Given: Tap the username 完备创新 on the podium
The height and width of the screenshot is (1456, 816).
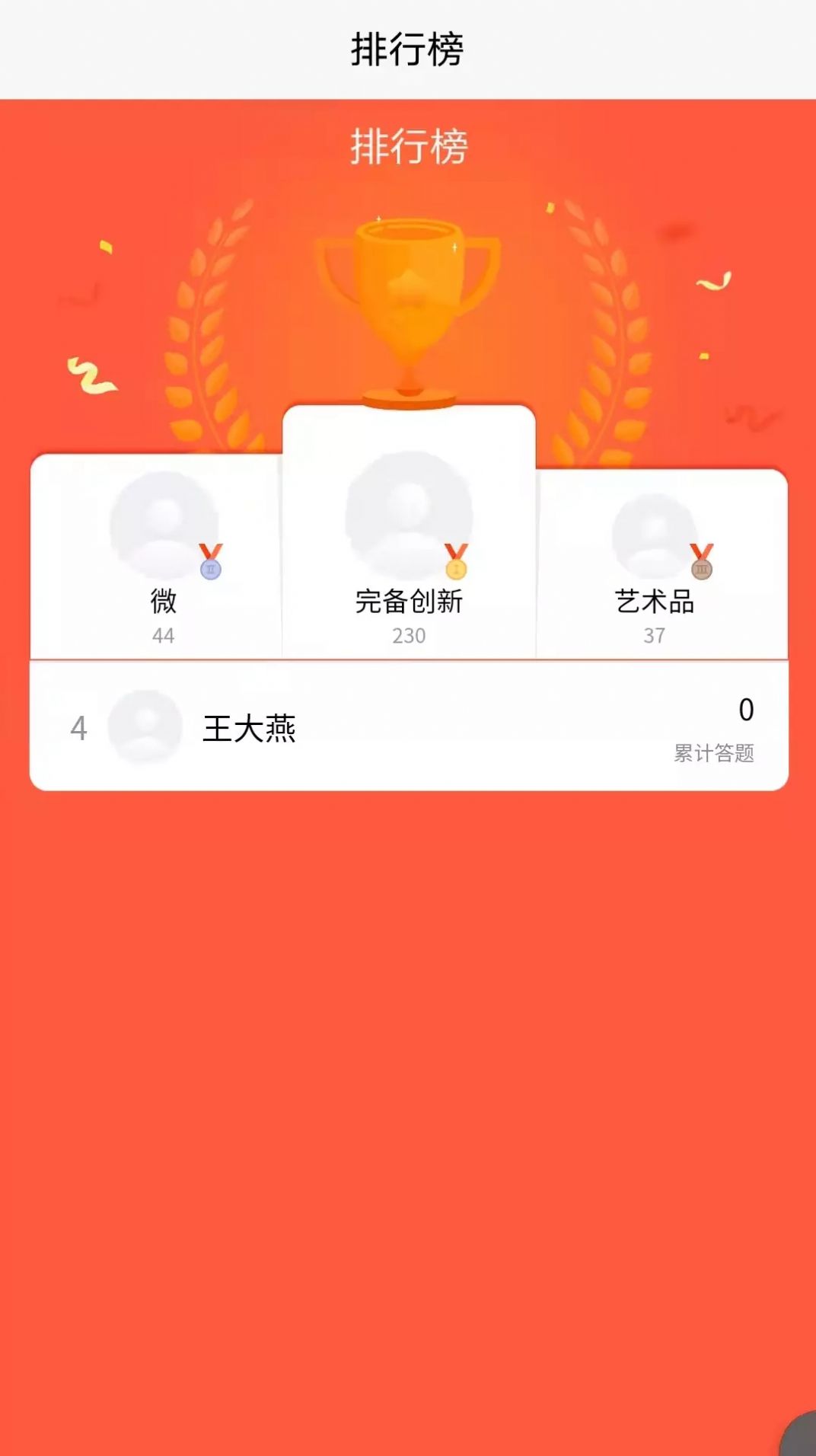Looking at the screenshot, I should [409, 602].
